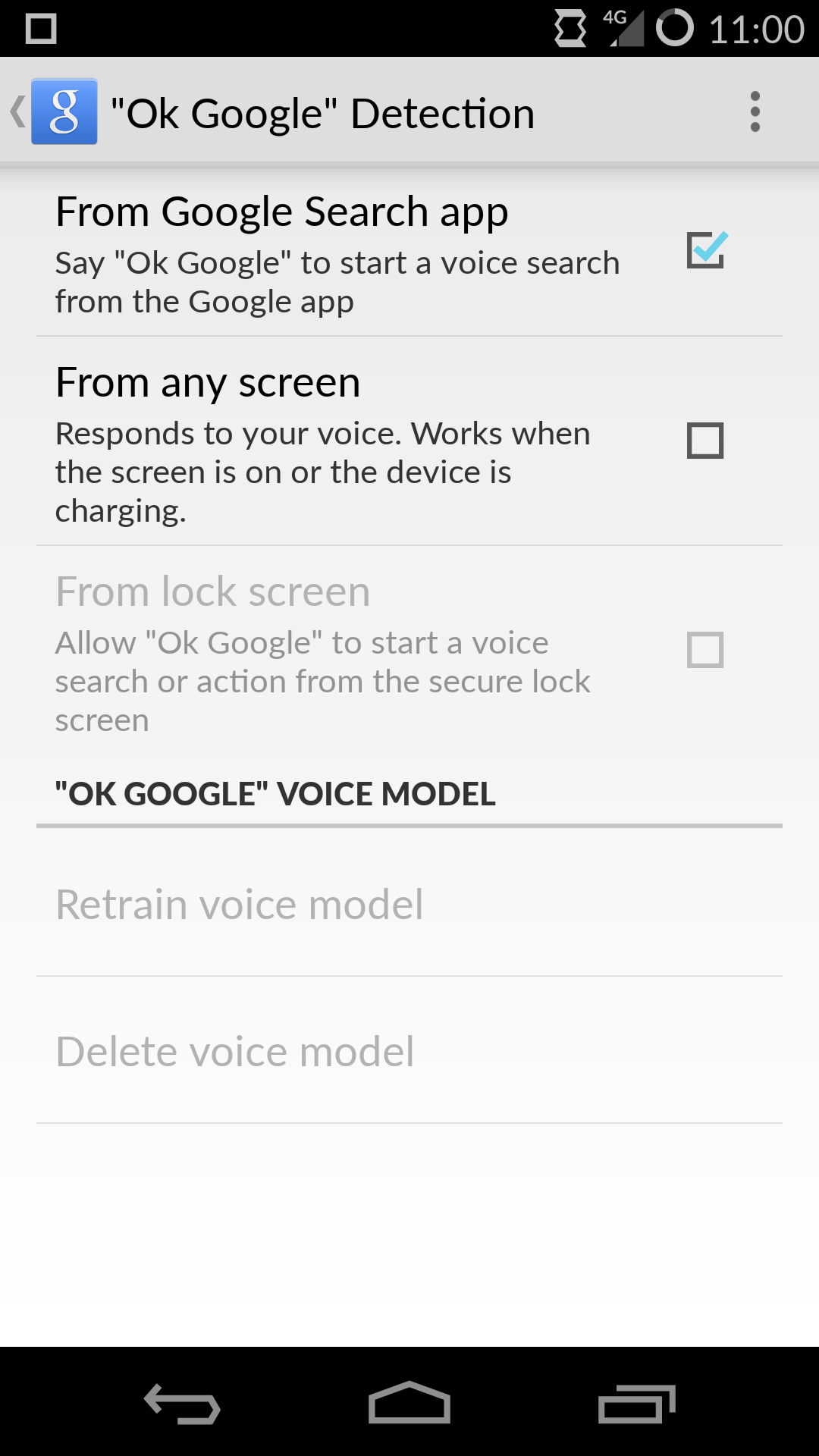Uncheck From Google Search app checkbox
819x1456 pixels.
706,250
